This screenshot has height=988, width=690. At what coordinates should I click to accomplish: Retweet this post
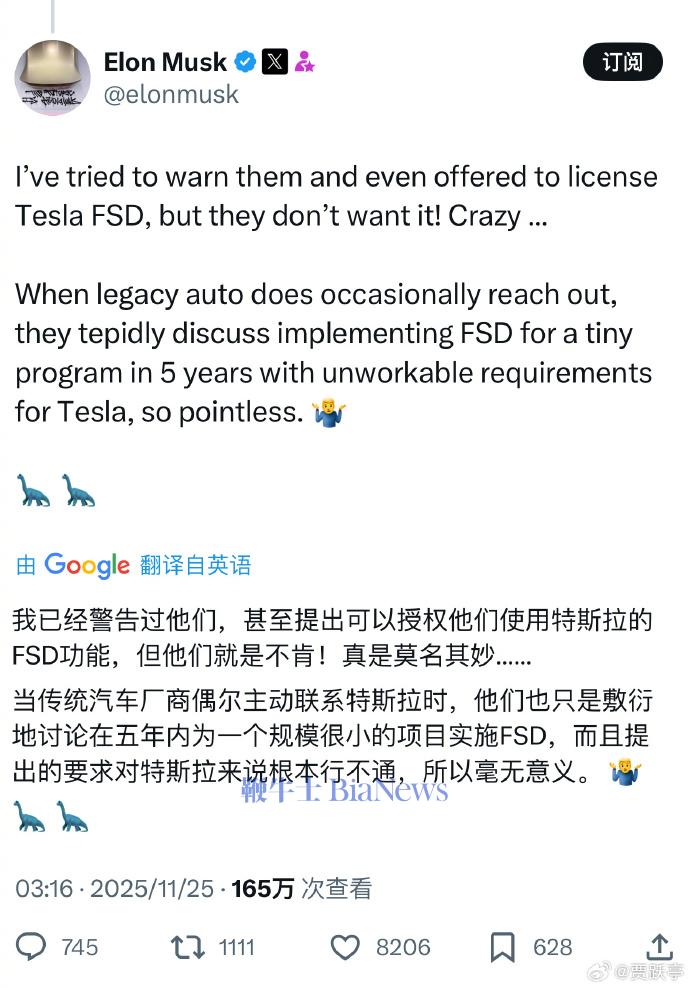(188, 946)
